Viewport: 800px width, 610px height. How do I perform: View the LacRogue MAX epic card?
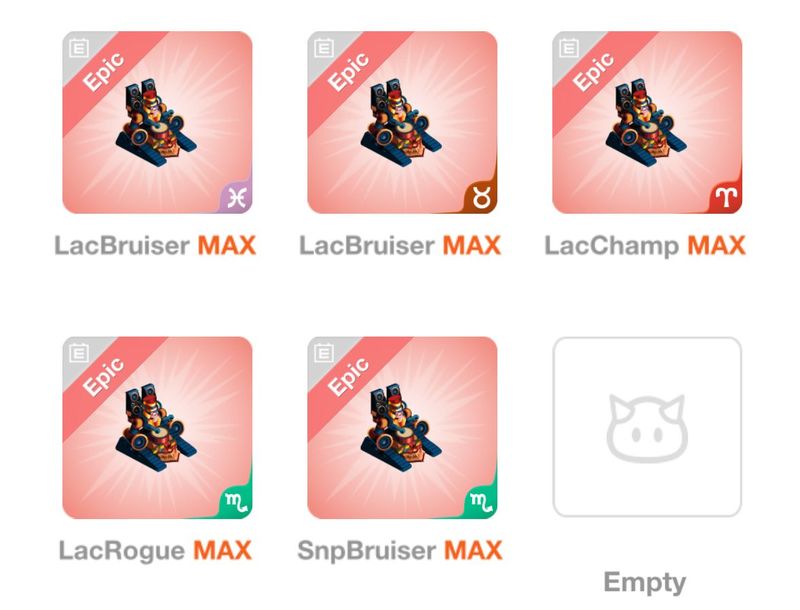tap(157, 427)
